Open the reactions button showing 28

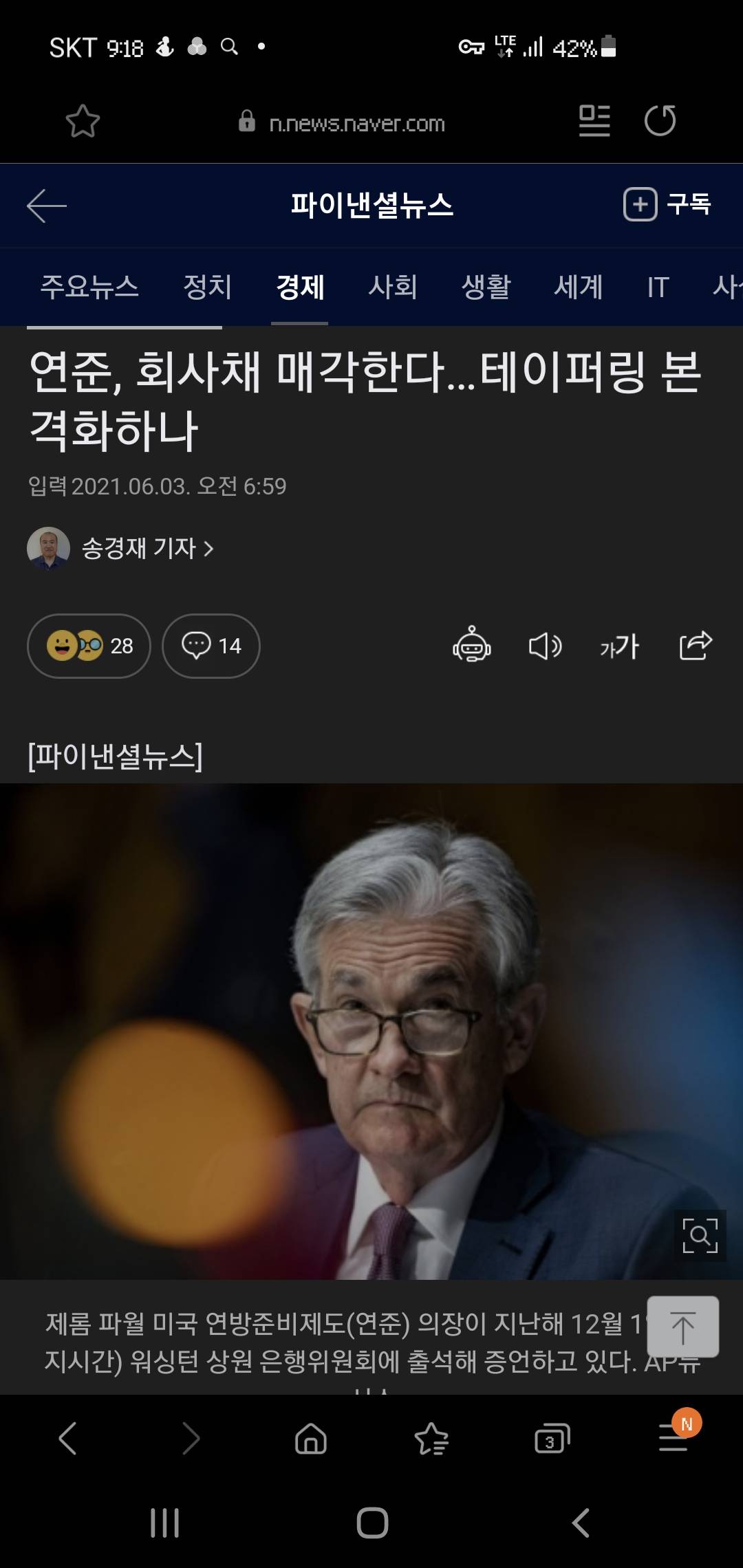point(89,646)
